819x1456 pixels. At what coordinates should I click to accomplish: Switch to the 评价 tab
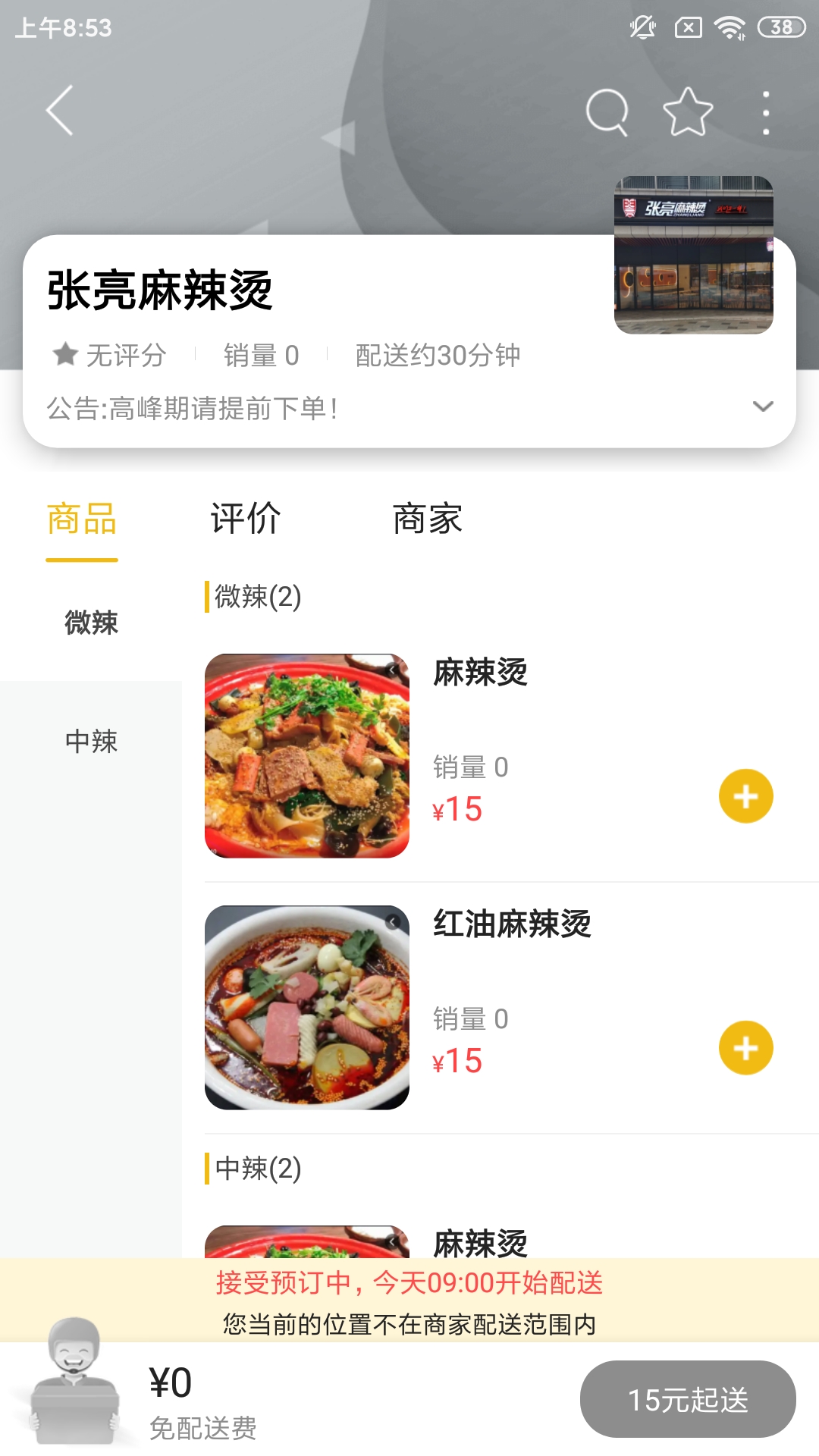coord(245,520)
